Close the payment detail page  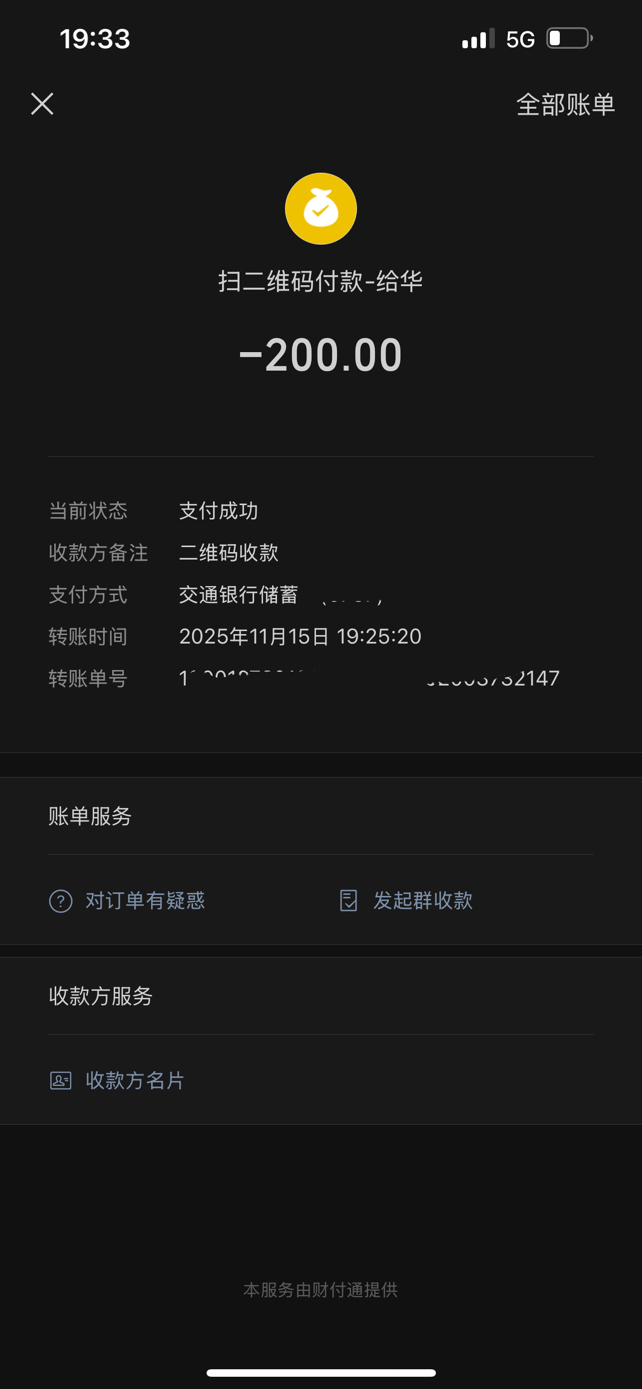coord(42,104)
